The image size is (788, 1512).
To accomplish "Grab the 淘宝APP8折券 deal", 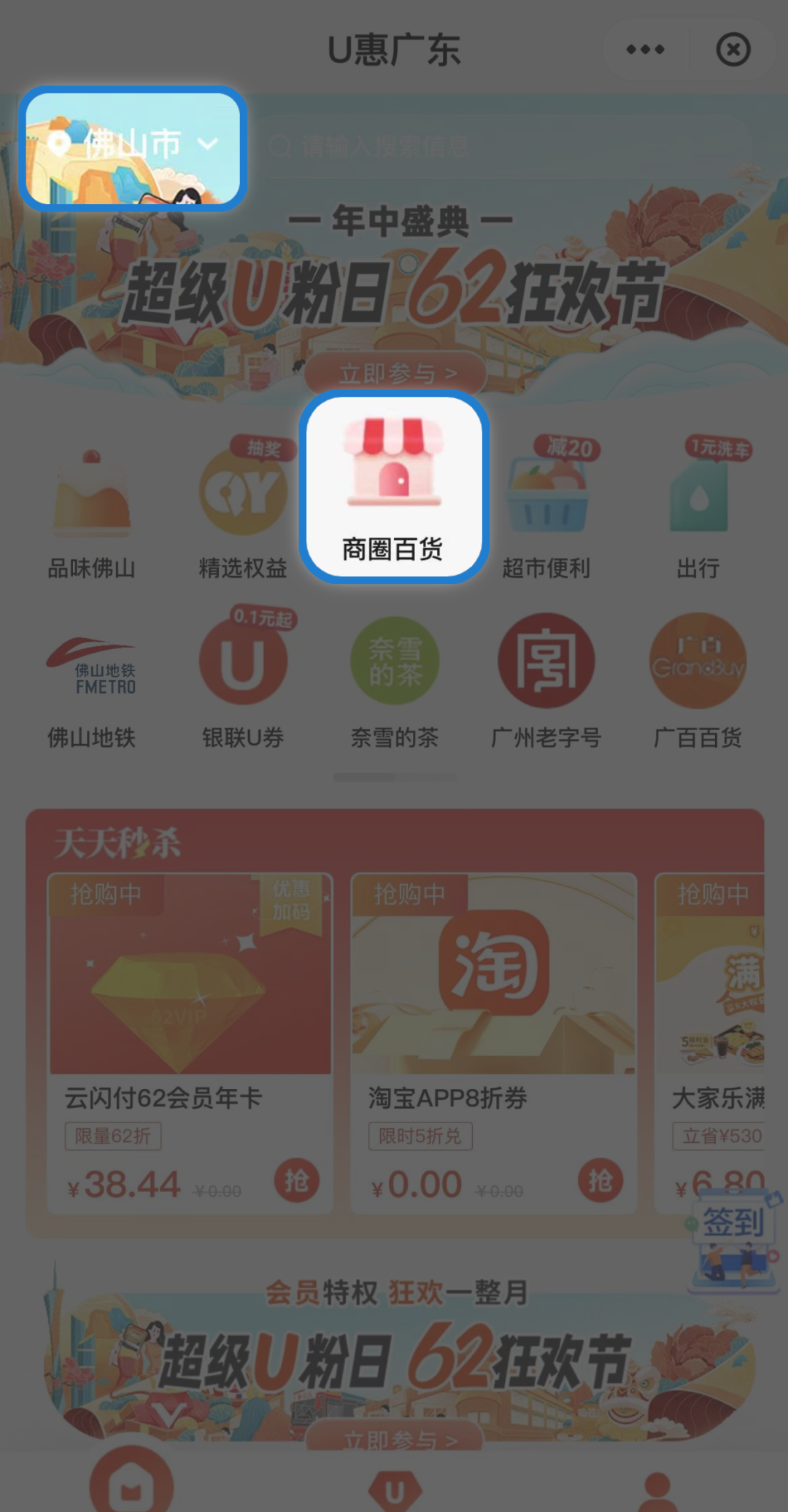I will 600,1180.
